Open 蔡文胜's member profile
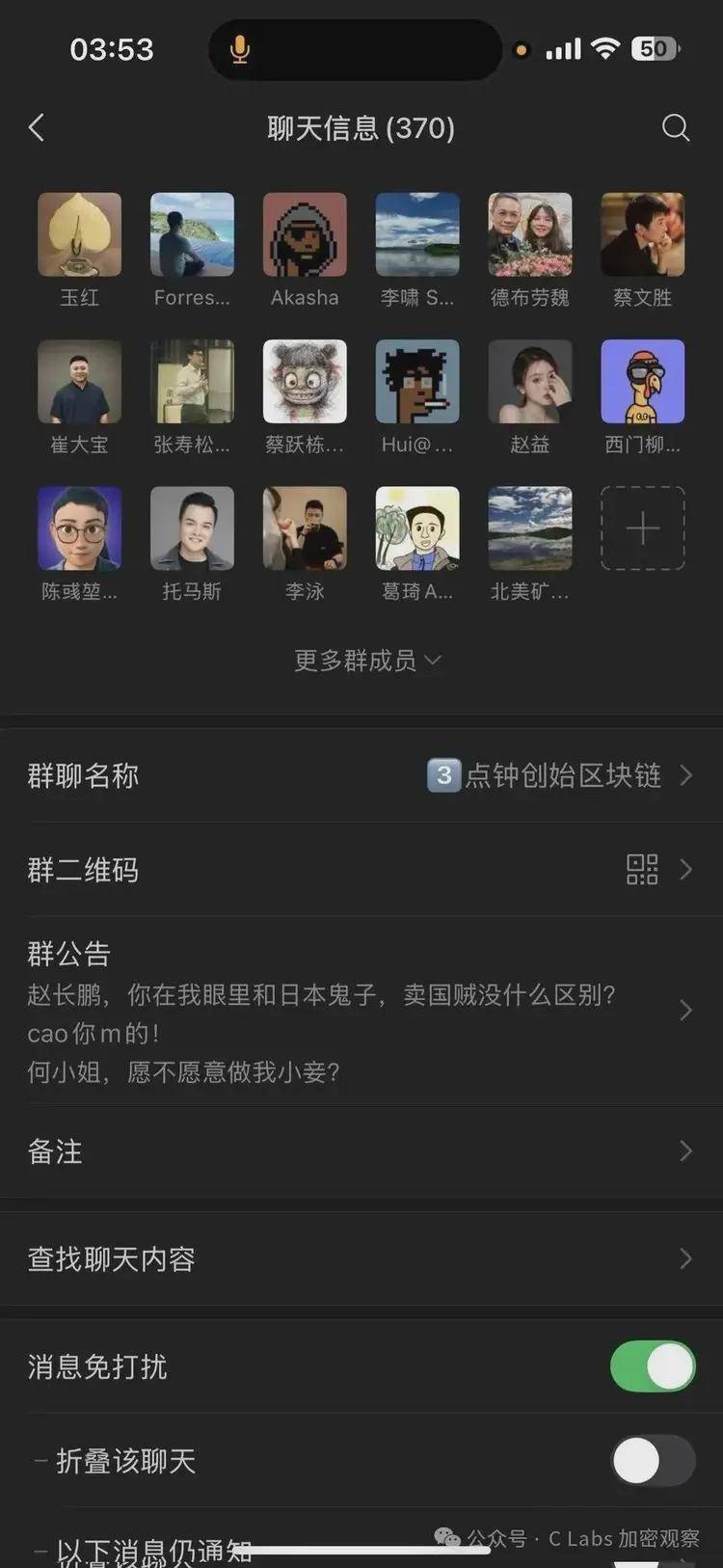This screenshot has height=1568, width=723. point(642,233)
